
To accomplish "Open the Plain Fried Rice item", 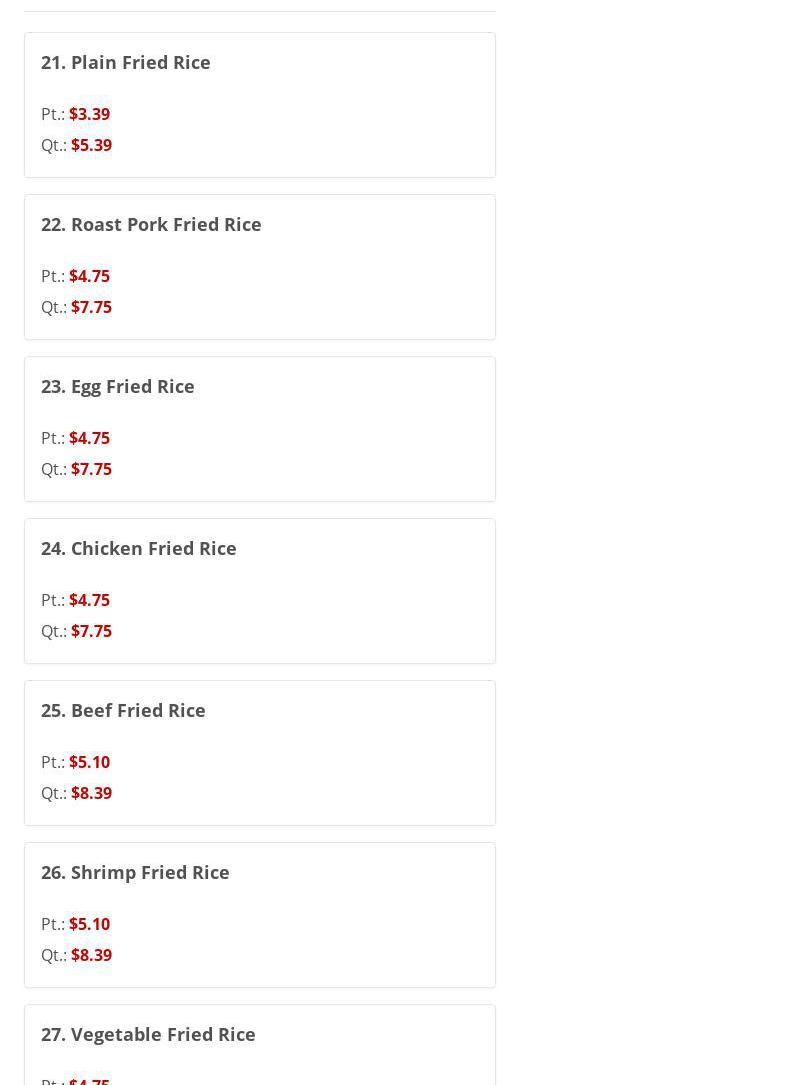I will click(x=126, y=62).
